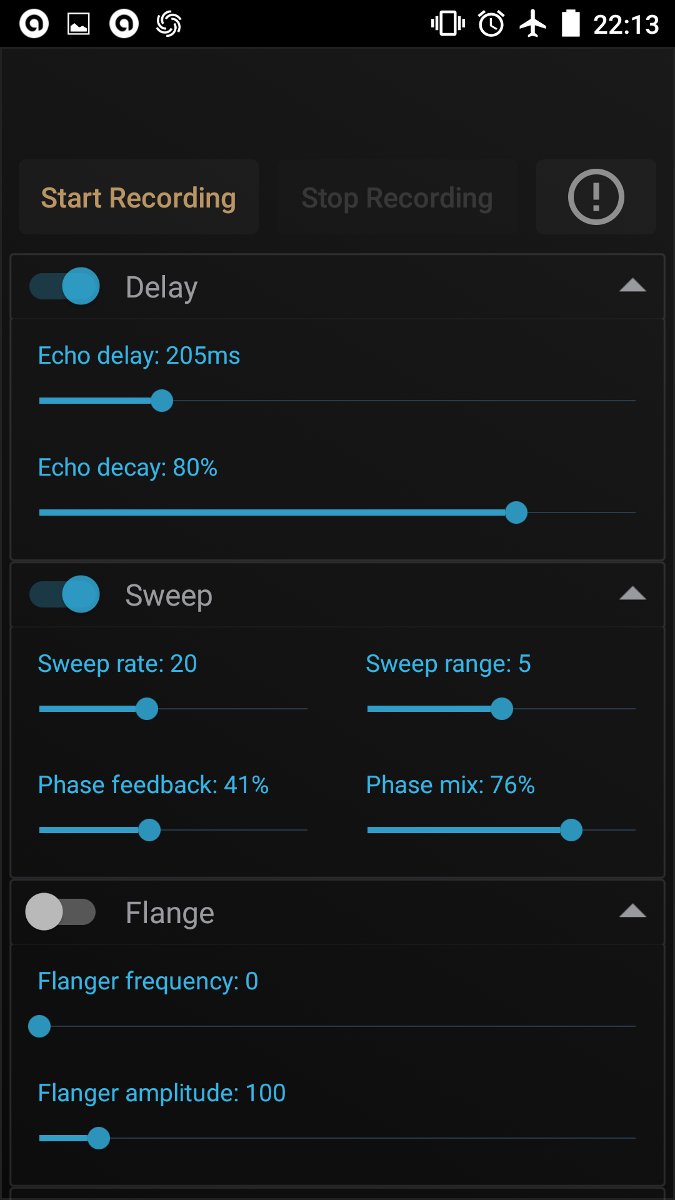Turn off the Delay effect switch
Viewport: 675px width, 1200px height.
[x=65, y=287]
